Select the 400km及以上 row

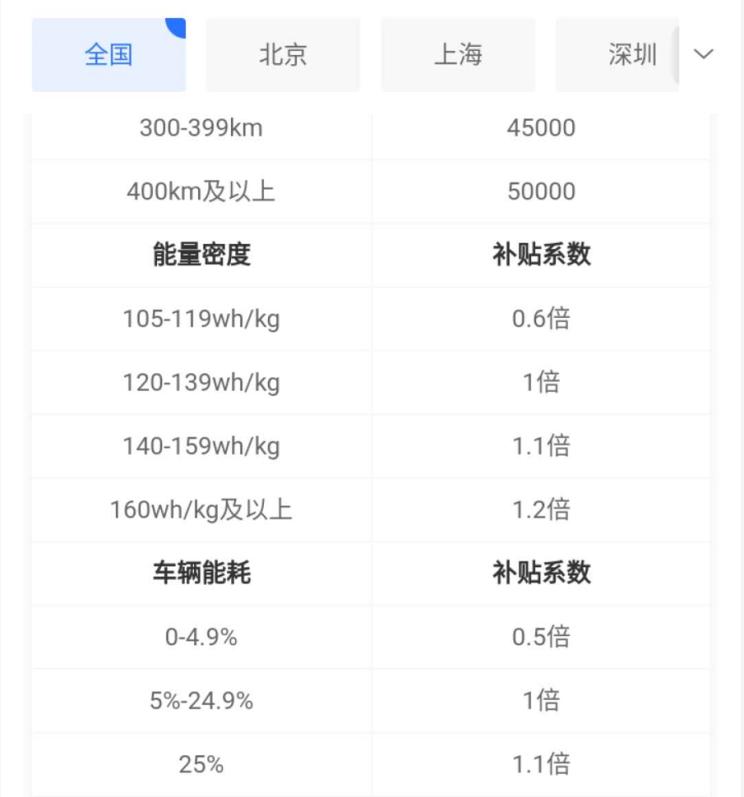point(200,190)
